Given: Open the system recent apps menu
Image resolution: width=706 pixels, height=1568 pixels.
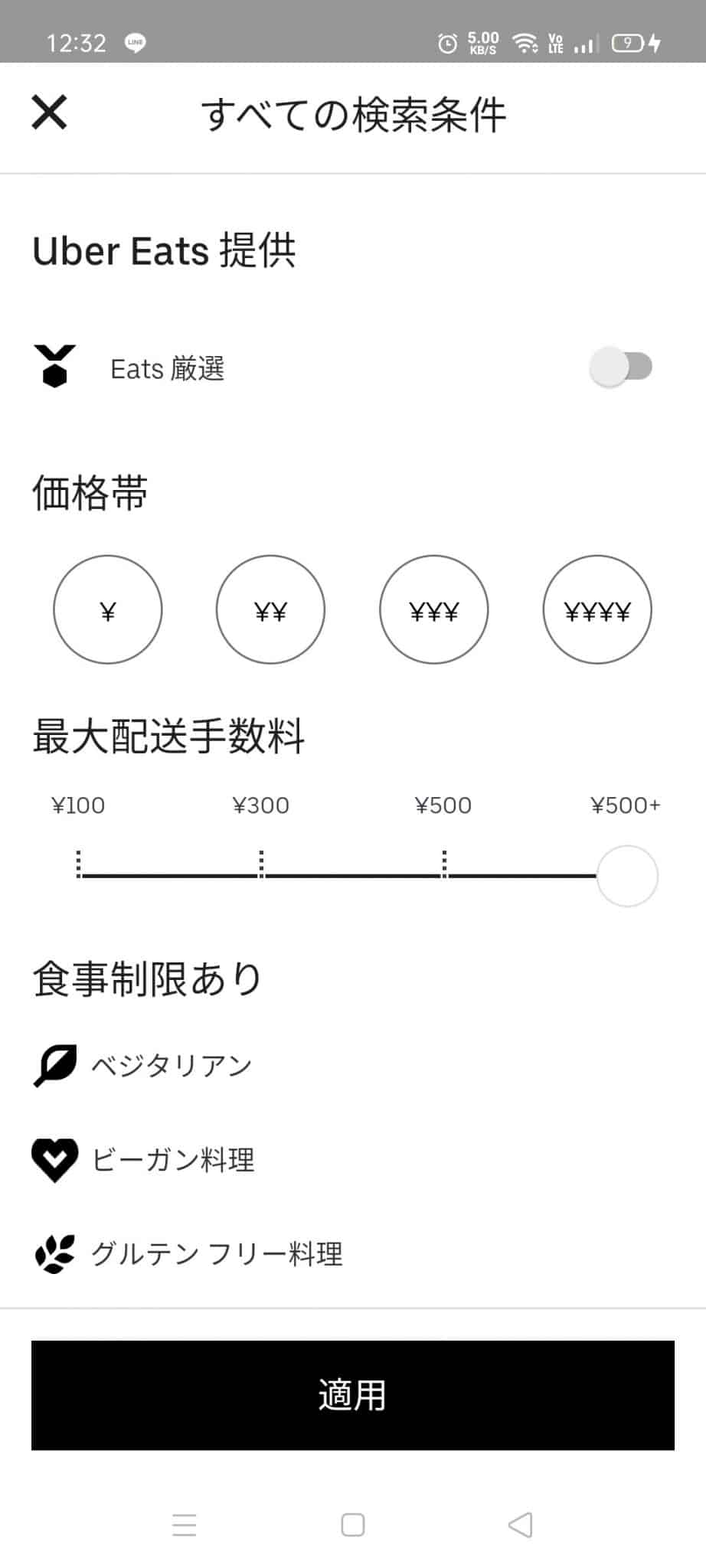Looking at the screenshot, I should tap(185, 1524).
